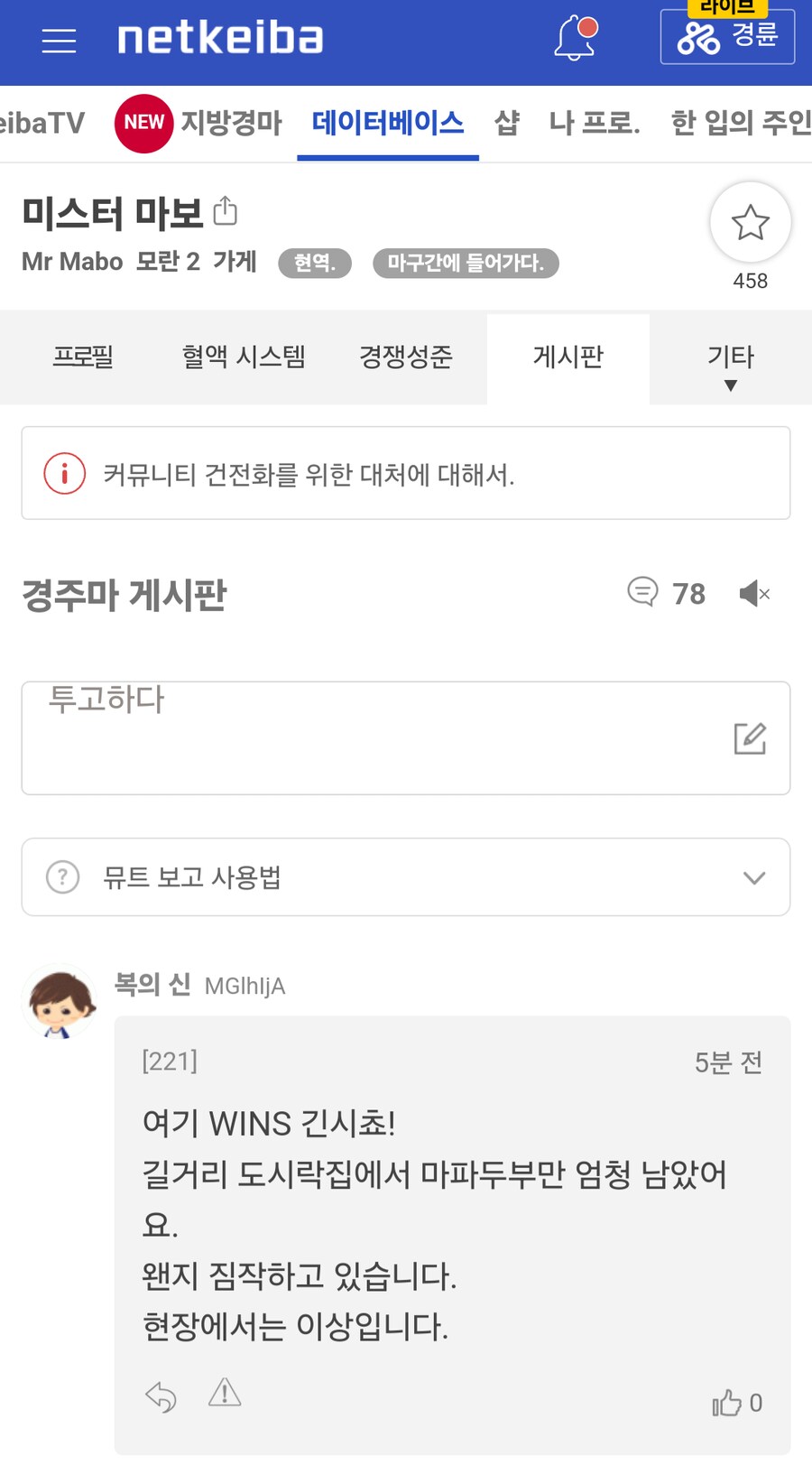Open the 혈액 시스템 tab

tap(244, 357)
